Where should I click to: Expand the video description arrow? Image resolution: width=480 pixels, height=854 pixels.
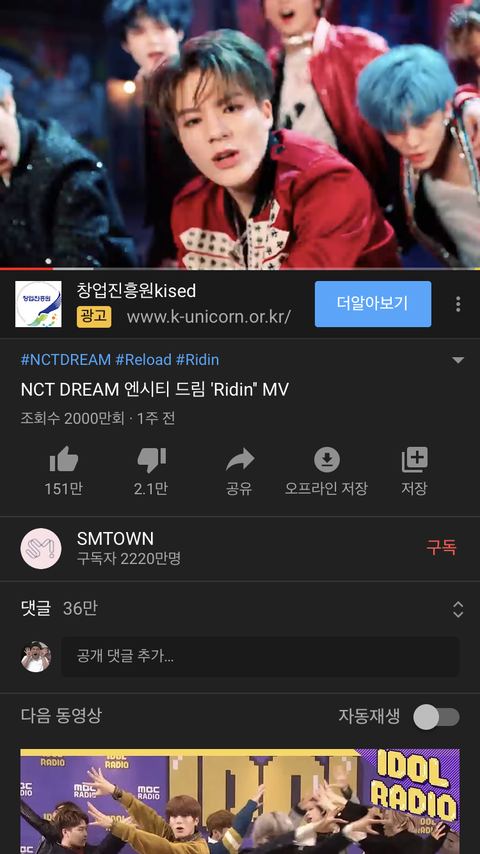(x=458, y=360)
